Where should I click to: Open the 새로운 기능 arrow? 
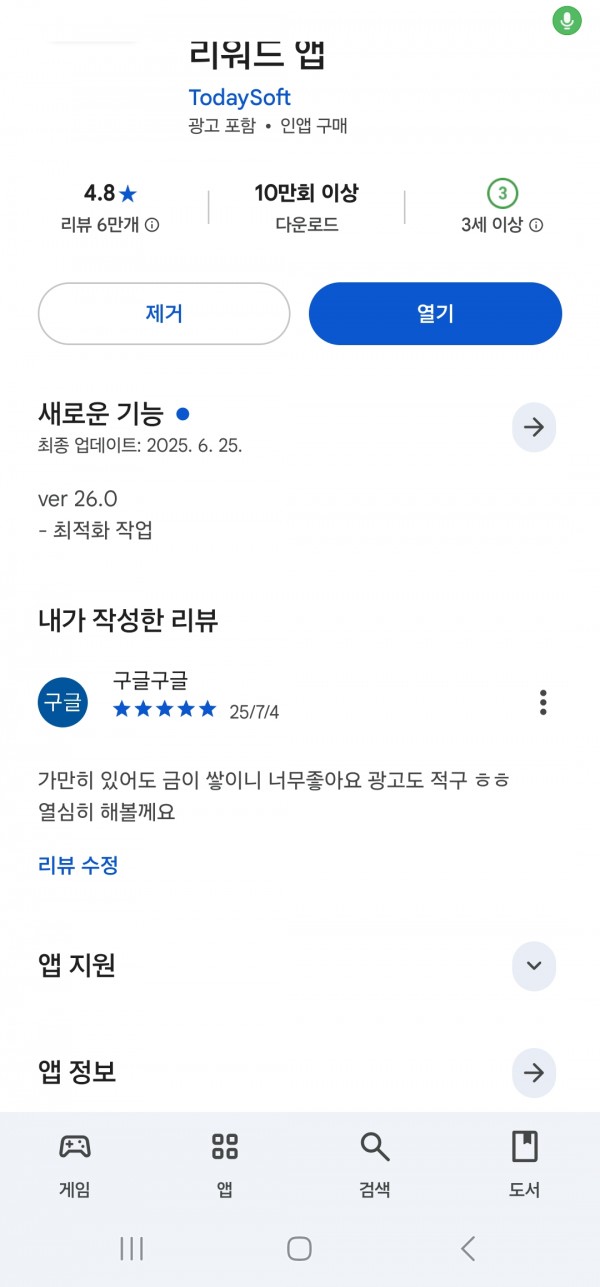tap(534, 428)
